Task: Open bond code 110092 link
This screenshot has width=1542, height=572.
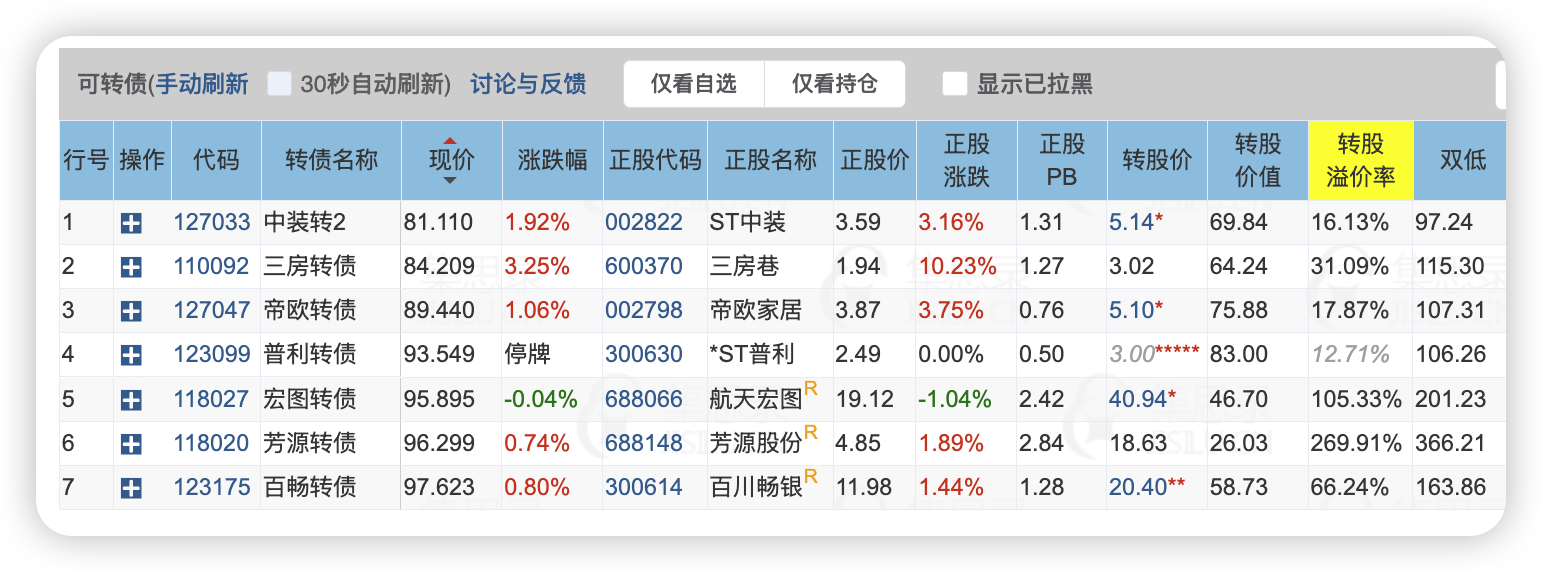Action: point(212,266)
